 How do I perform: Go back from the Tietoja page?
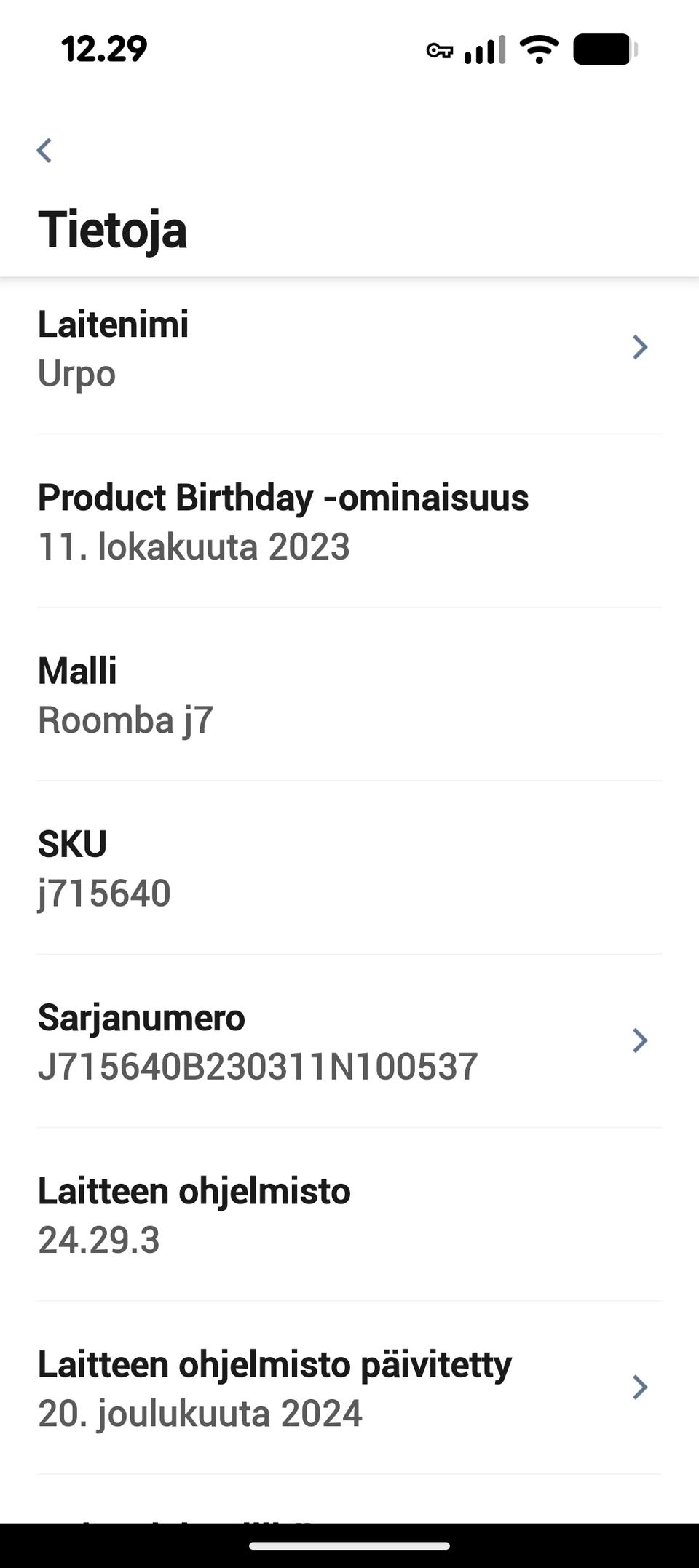click(44, 151)
